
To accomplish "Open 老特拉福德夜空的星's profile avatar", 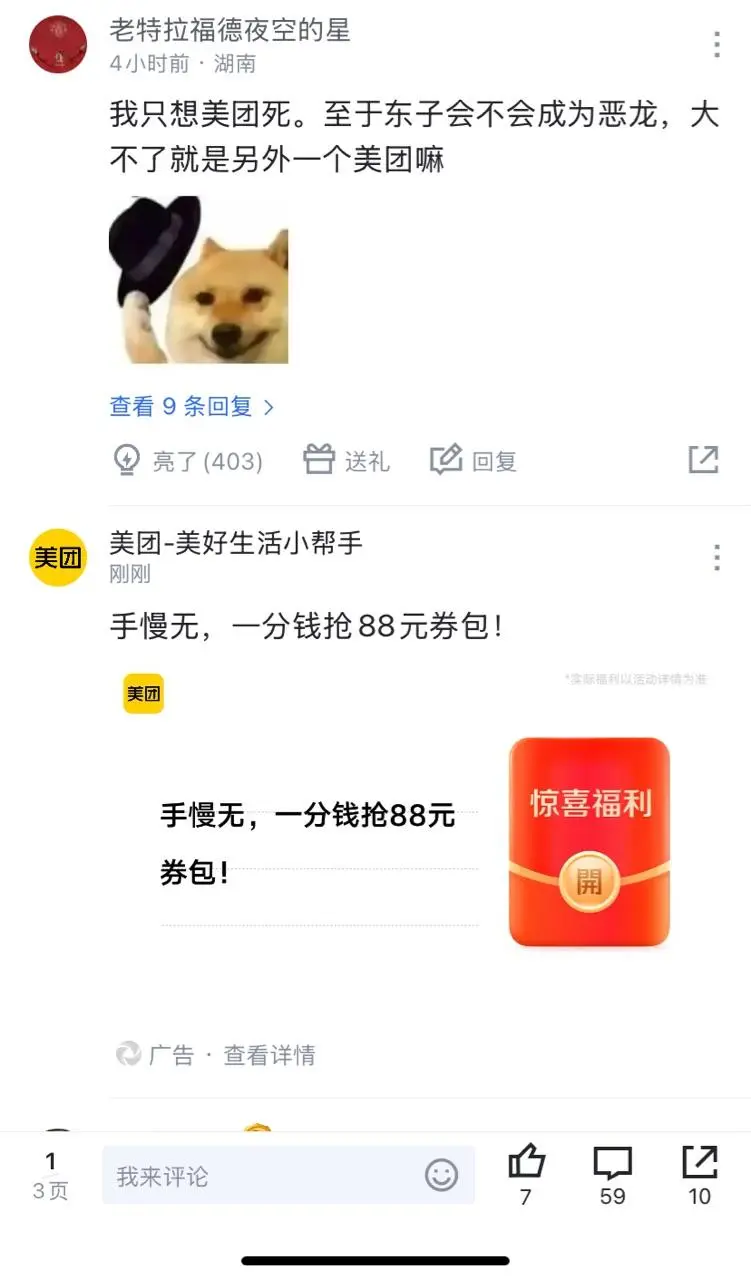I will [x=58, y=45].
